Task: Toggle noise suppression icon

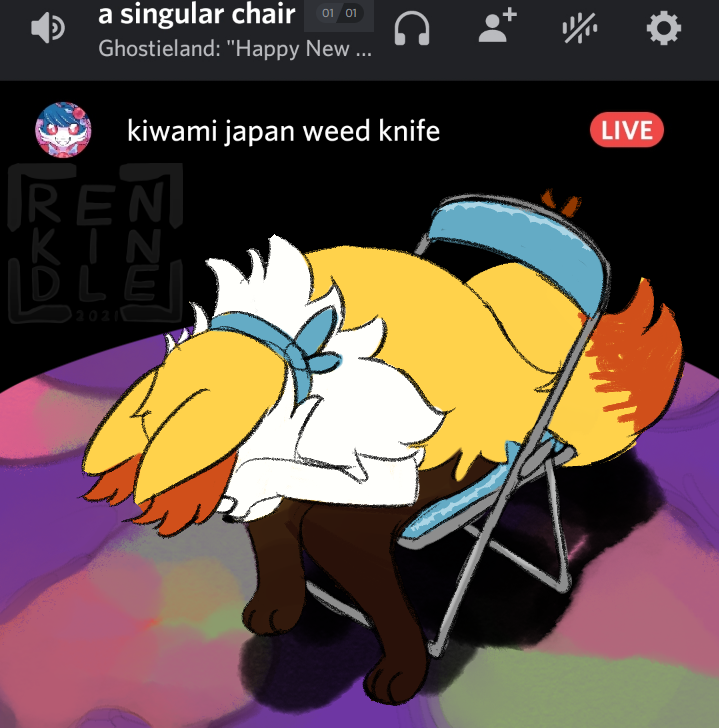Action: click(x=579, y=29)
